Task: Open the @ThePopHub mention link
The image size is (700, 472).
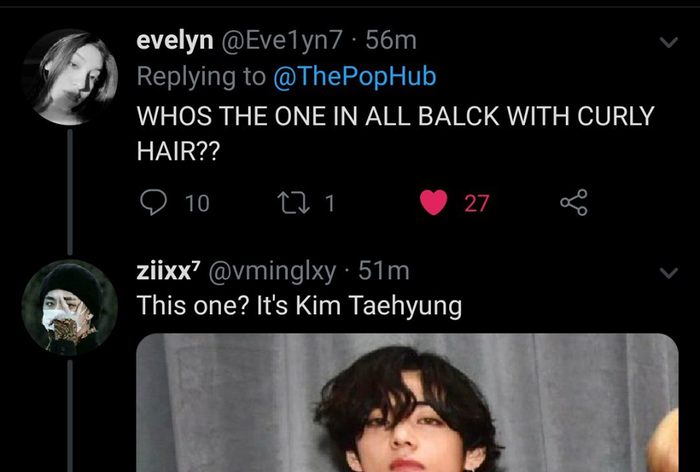Action: pyautogui.click(x=369, y=77)
